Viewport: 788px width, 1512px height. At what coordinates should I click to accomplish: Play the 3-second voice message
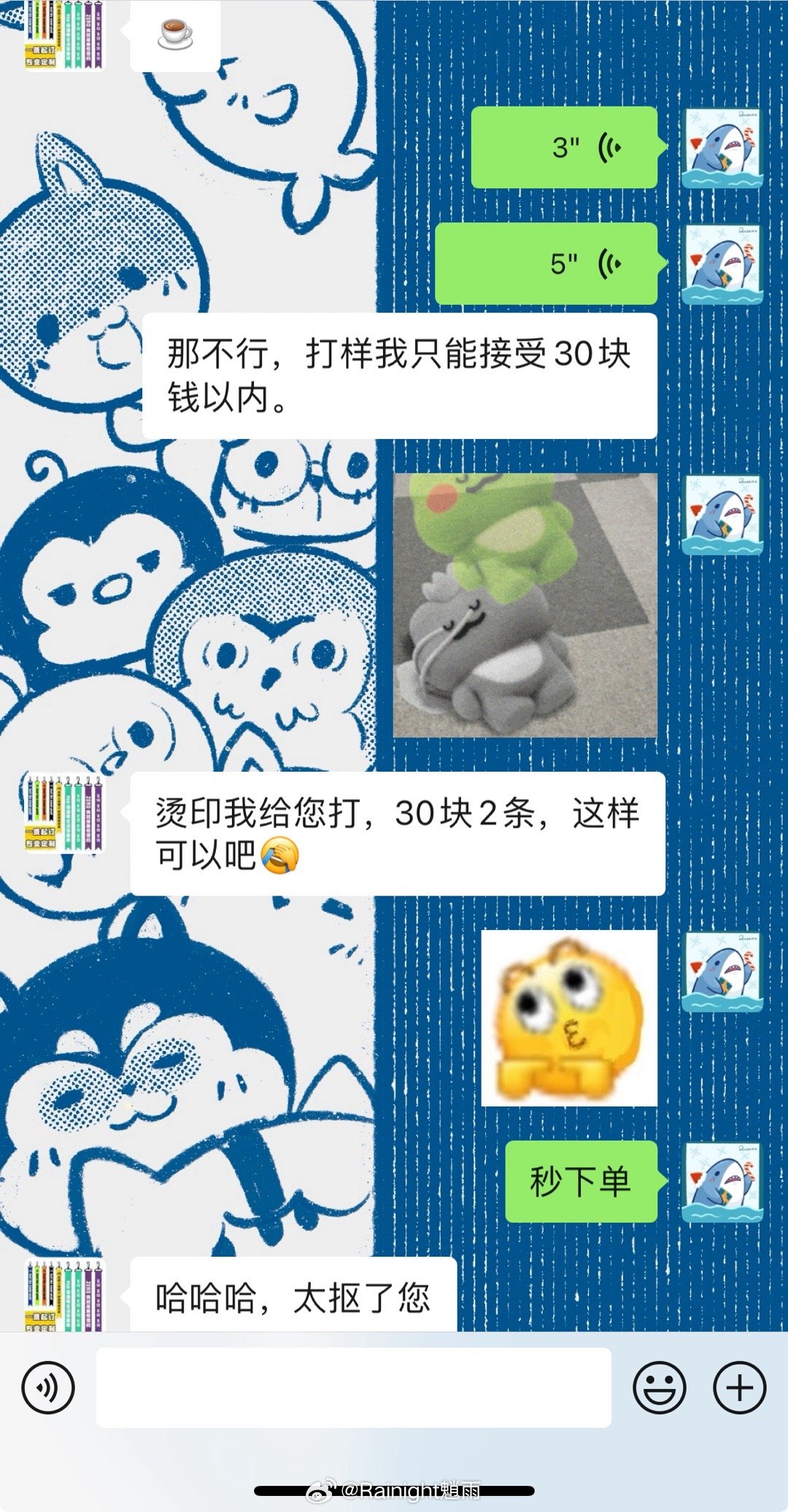coord(564,147)
